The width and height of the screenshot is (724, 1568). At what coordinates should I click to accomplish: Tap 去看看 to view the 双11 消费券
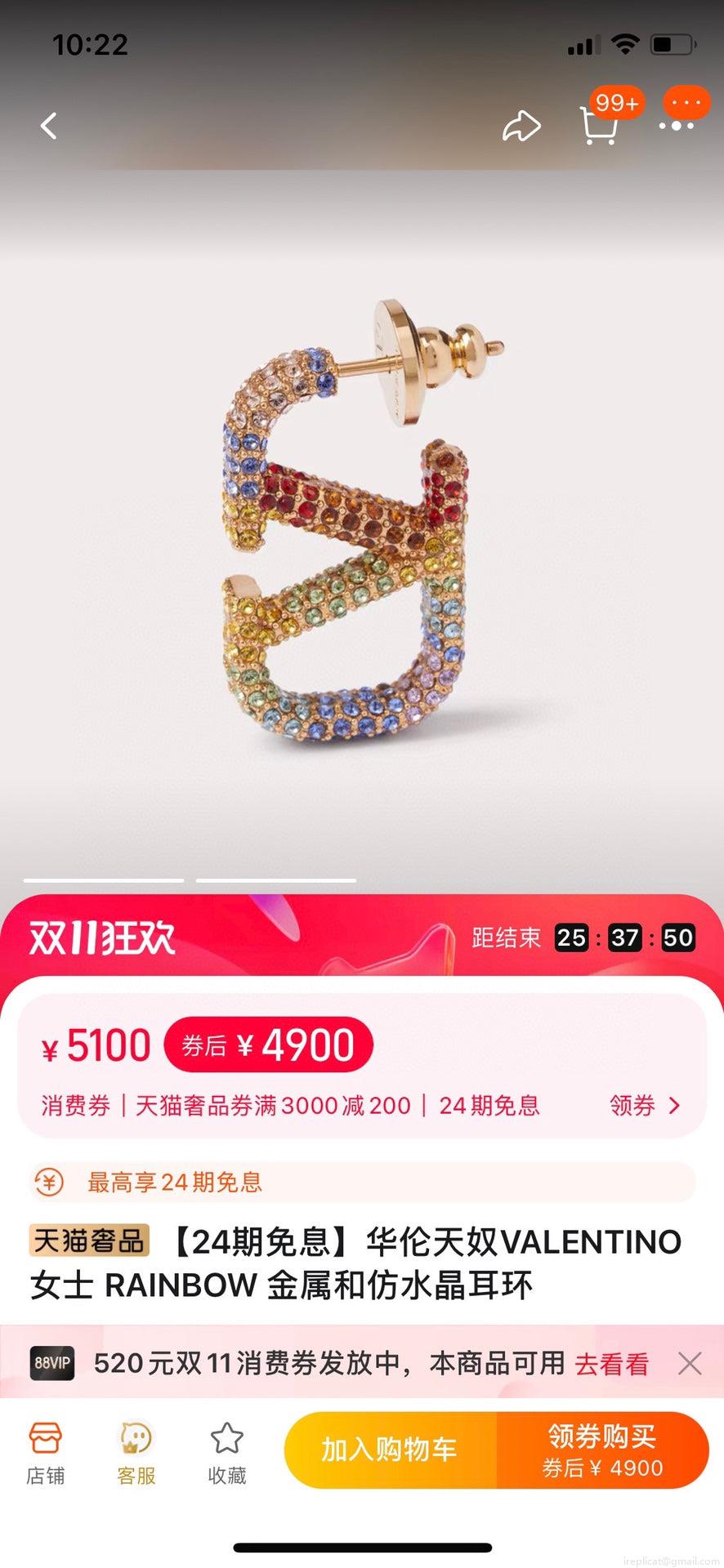tap(611, 1363)
